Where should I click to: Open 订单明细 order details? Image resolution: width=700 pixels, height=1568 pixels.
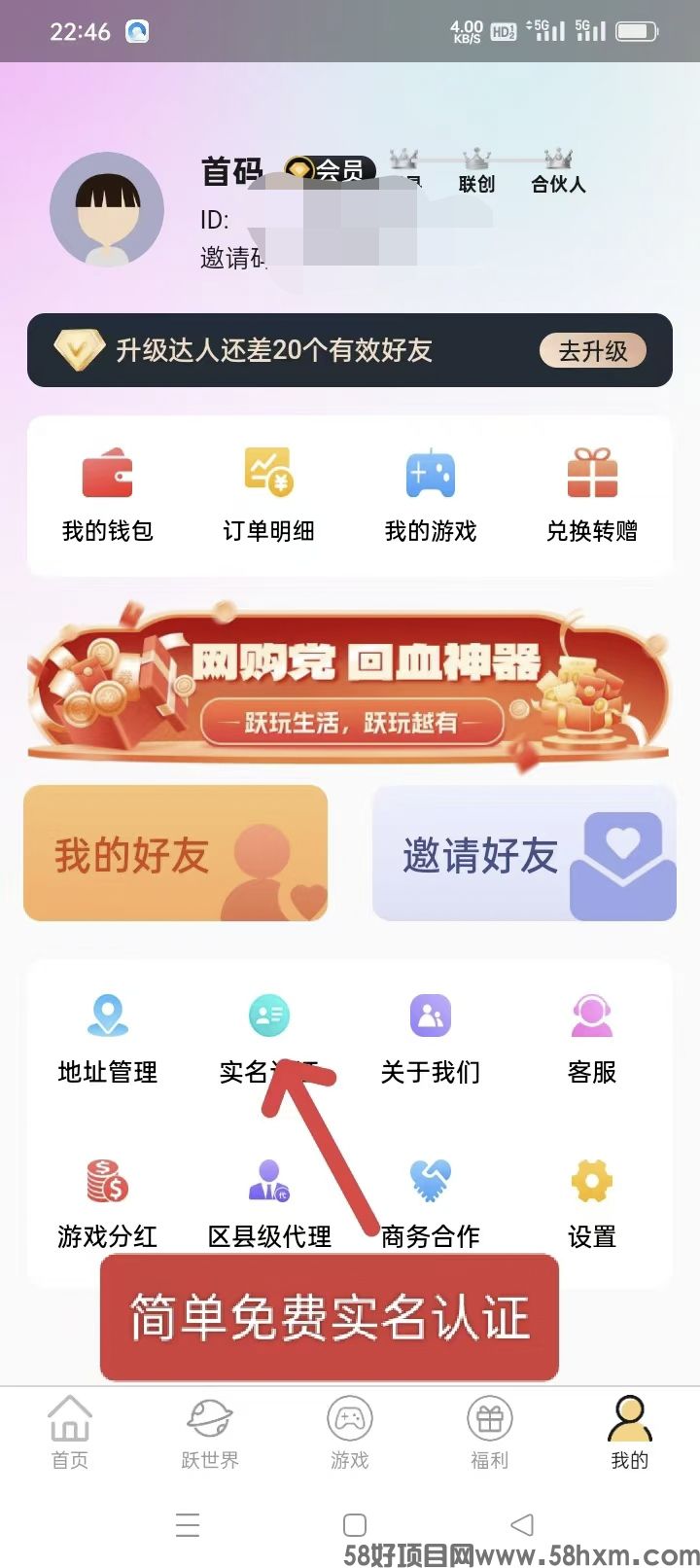click(268, 496)
